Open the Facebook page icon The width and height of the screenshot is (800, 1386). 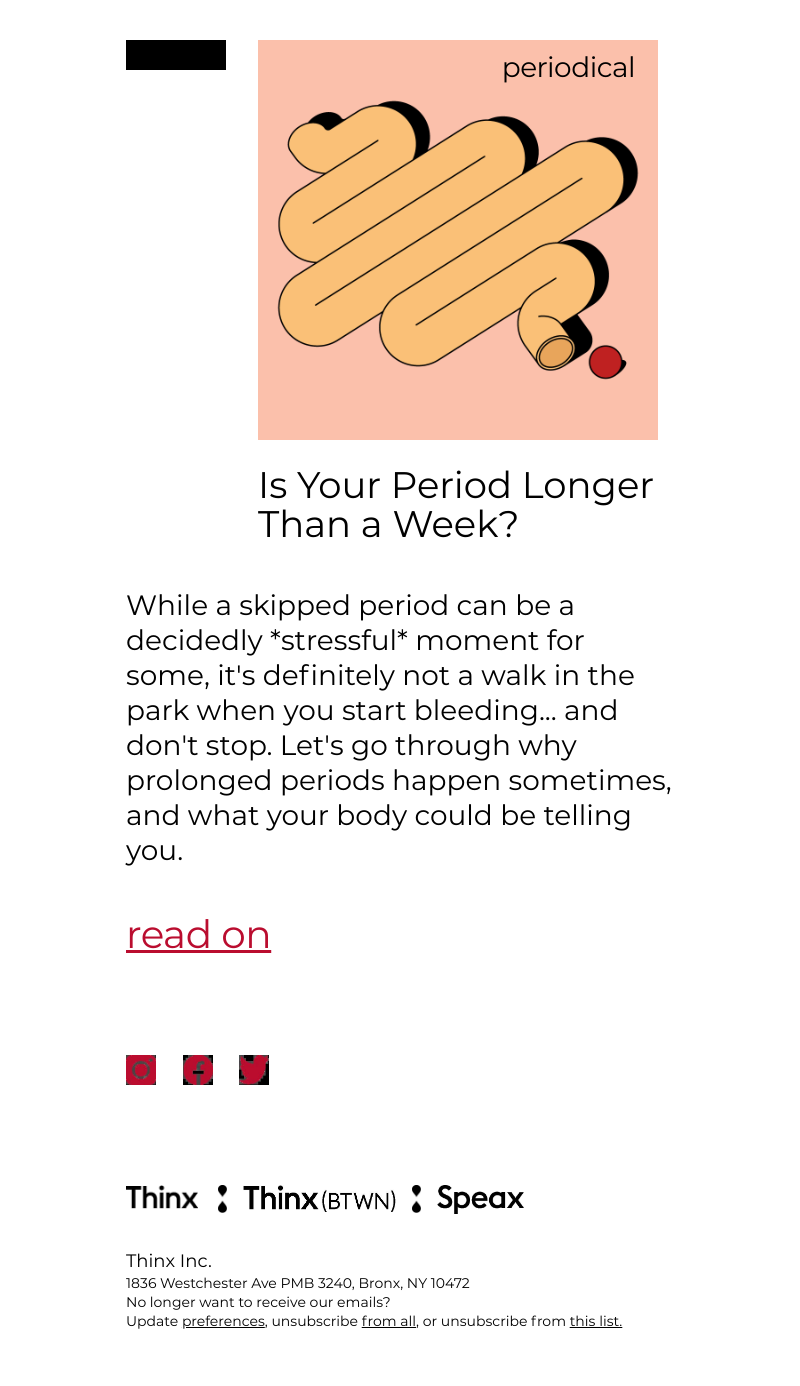198,1070
